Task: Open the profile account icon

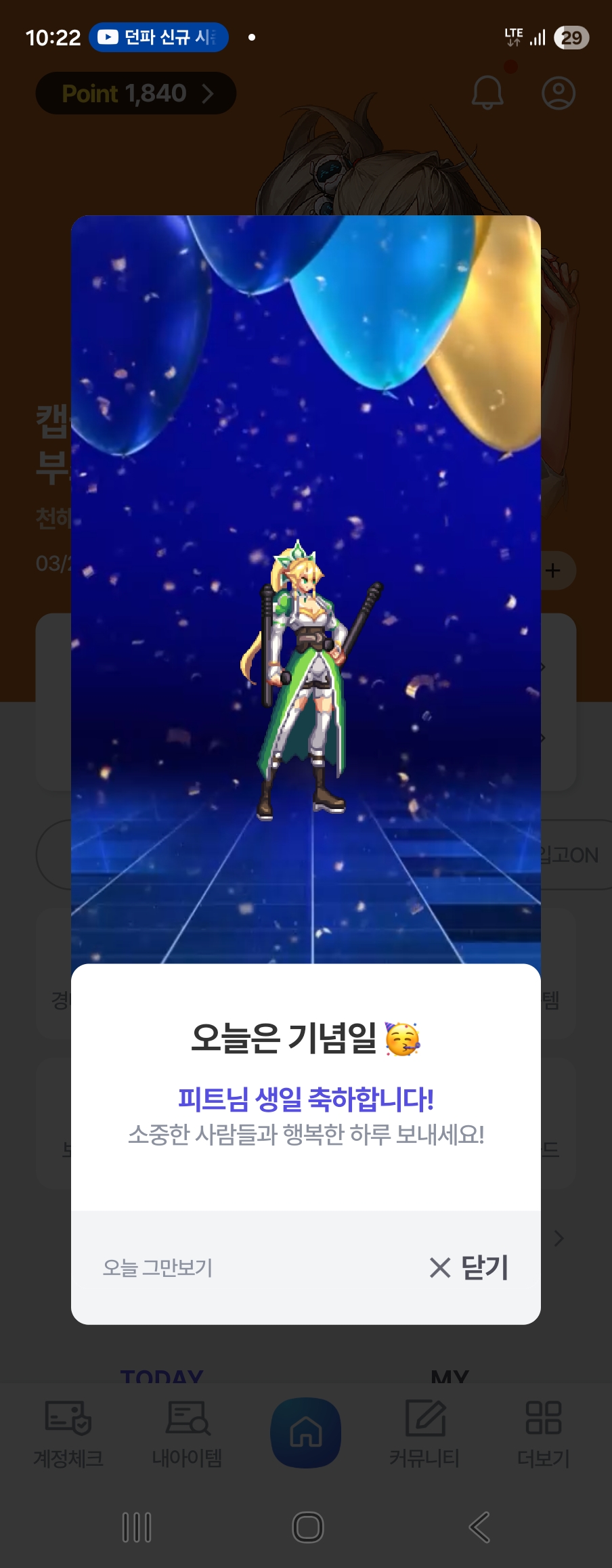Action: 559,93
